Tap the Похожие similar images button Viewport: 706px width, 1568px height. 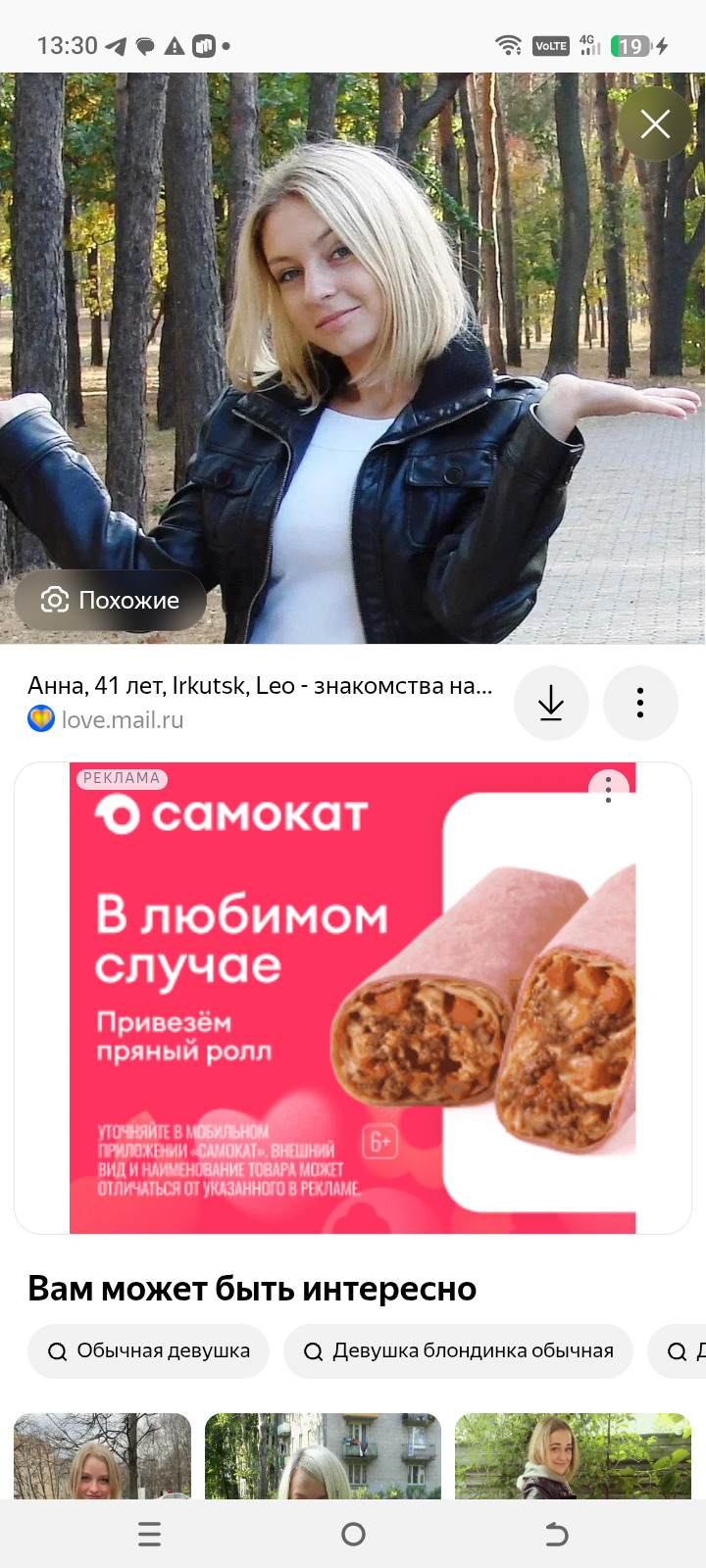pyautogui.click(x=110, y=600)
